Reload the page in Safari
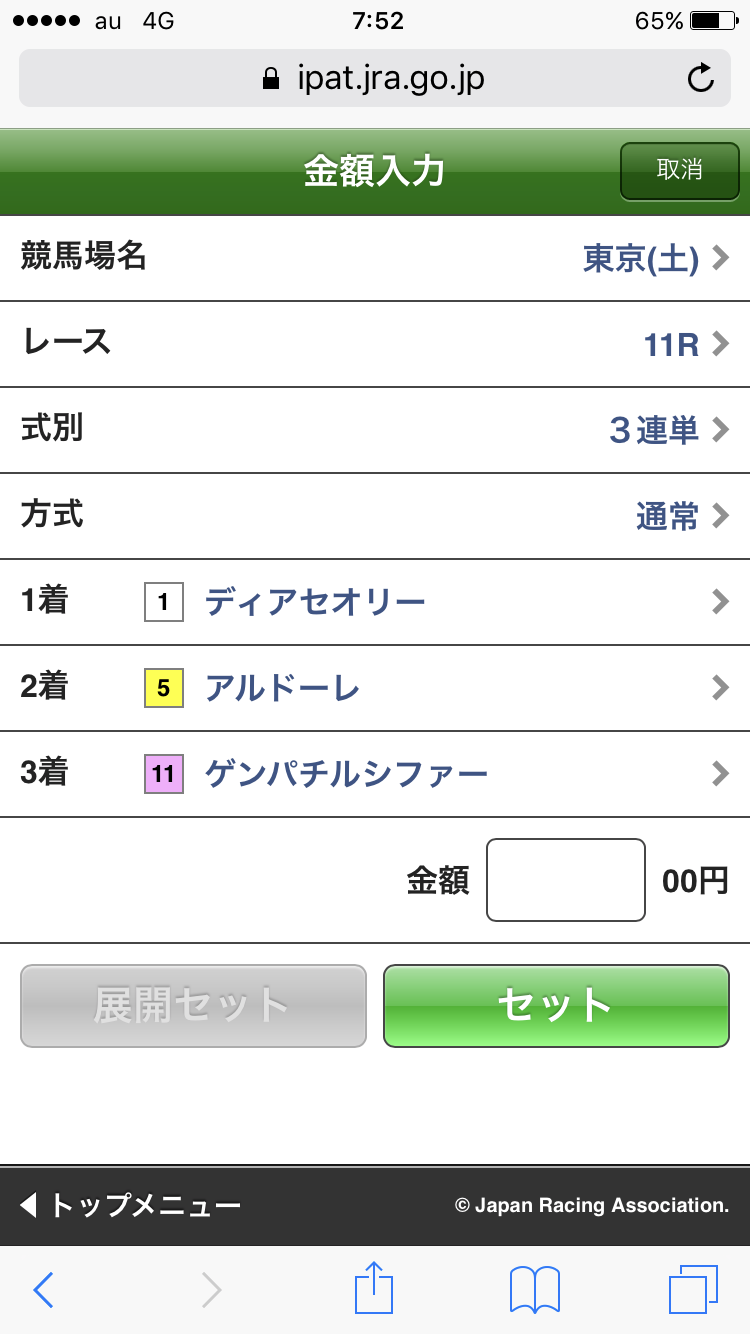 coord(701,78)
